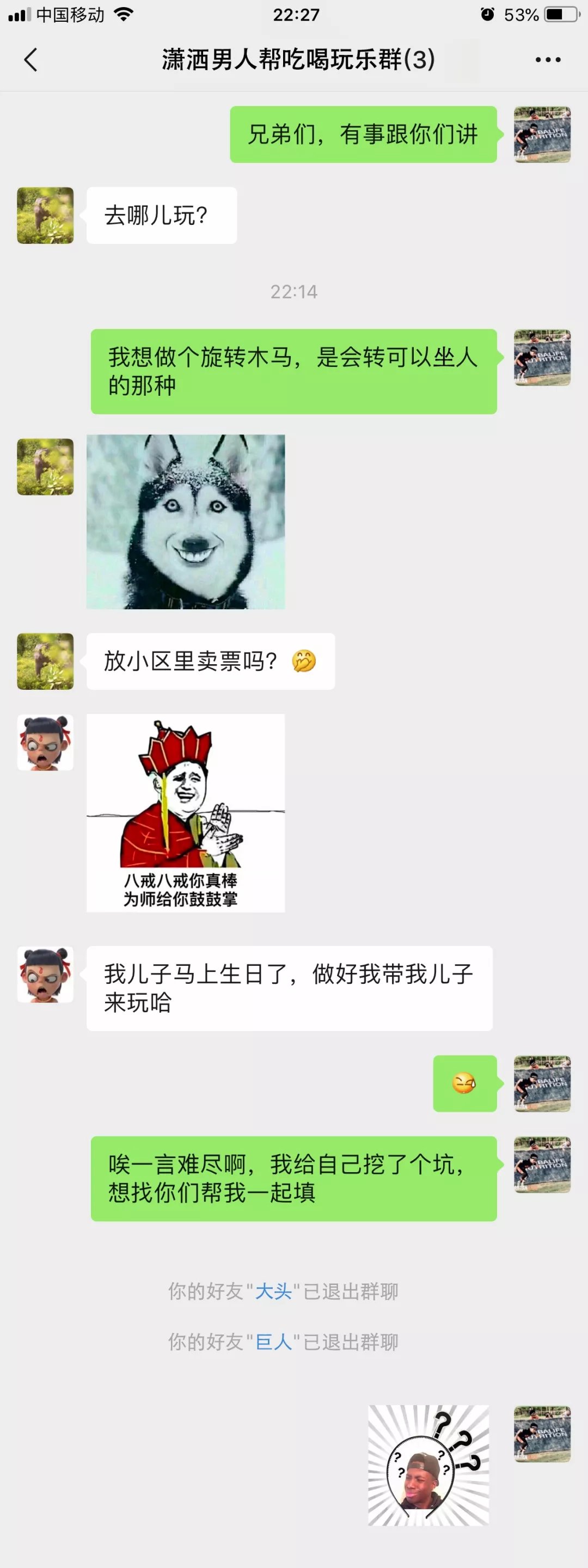This screenshot has height=1568, width=588.
Task: Select the 22:14 timestamp divider
Action: 294,292
